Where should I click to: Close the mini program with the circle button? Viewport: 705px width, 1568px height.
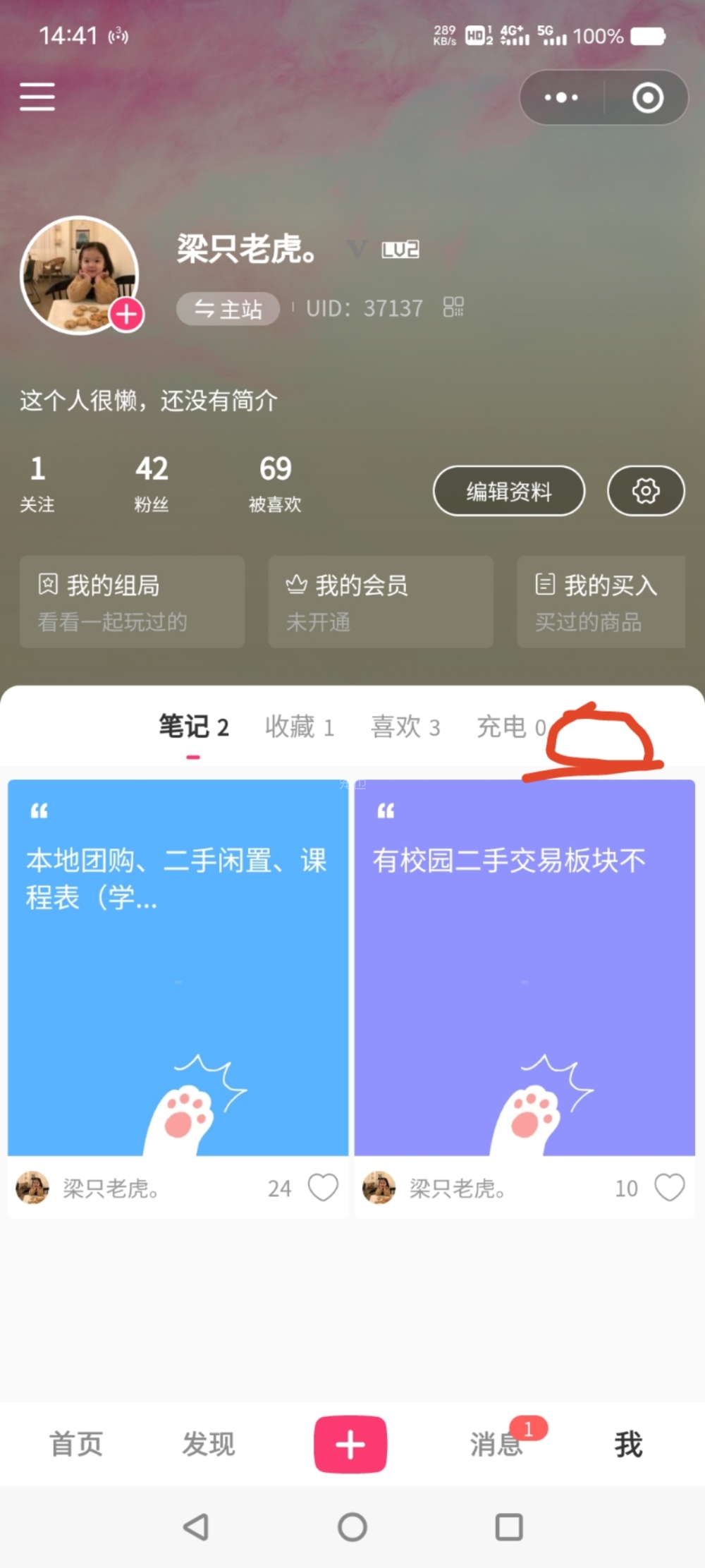coord(647,97)
